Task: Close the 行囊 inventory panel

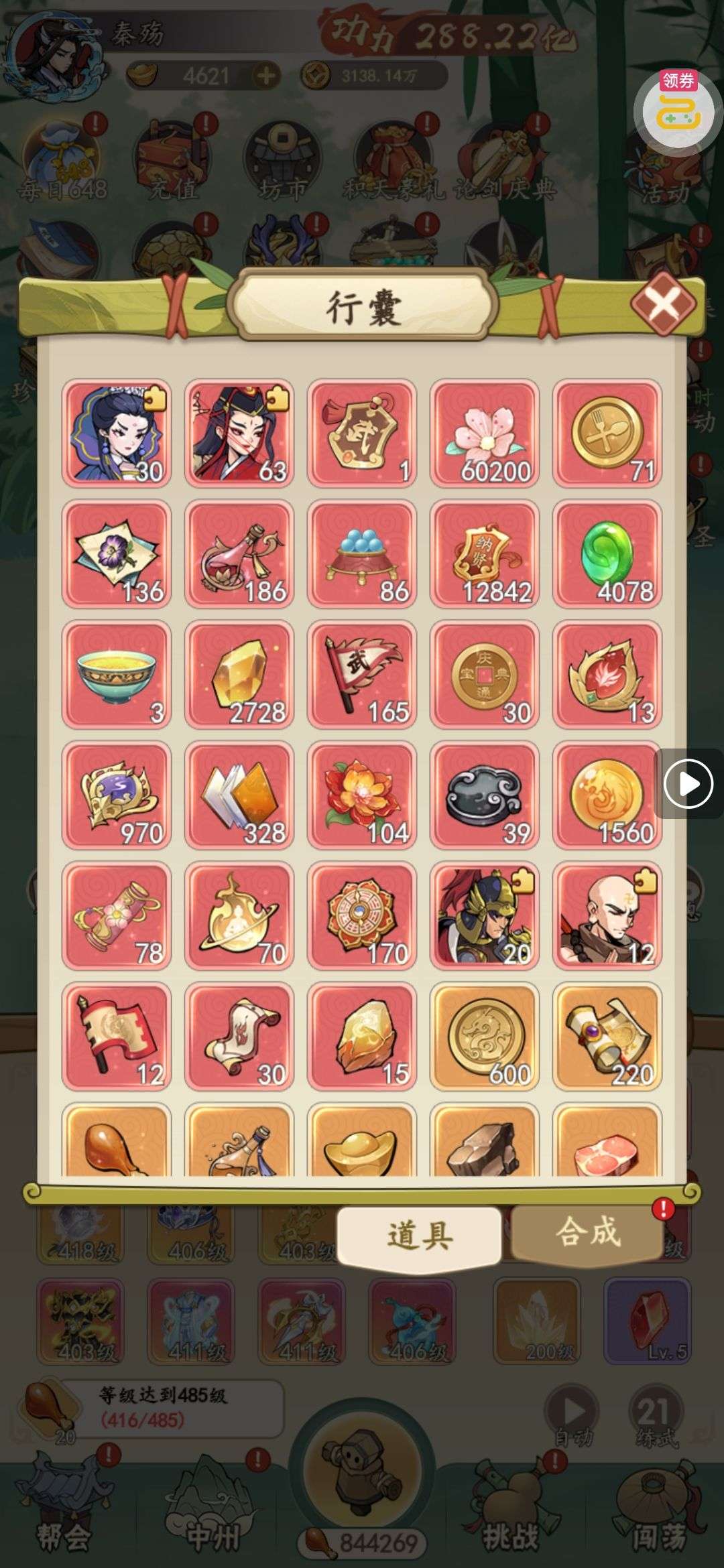Action: pos(662,305)
